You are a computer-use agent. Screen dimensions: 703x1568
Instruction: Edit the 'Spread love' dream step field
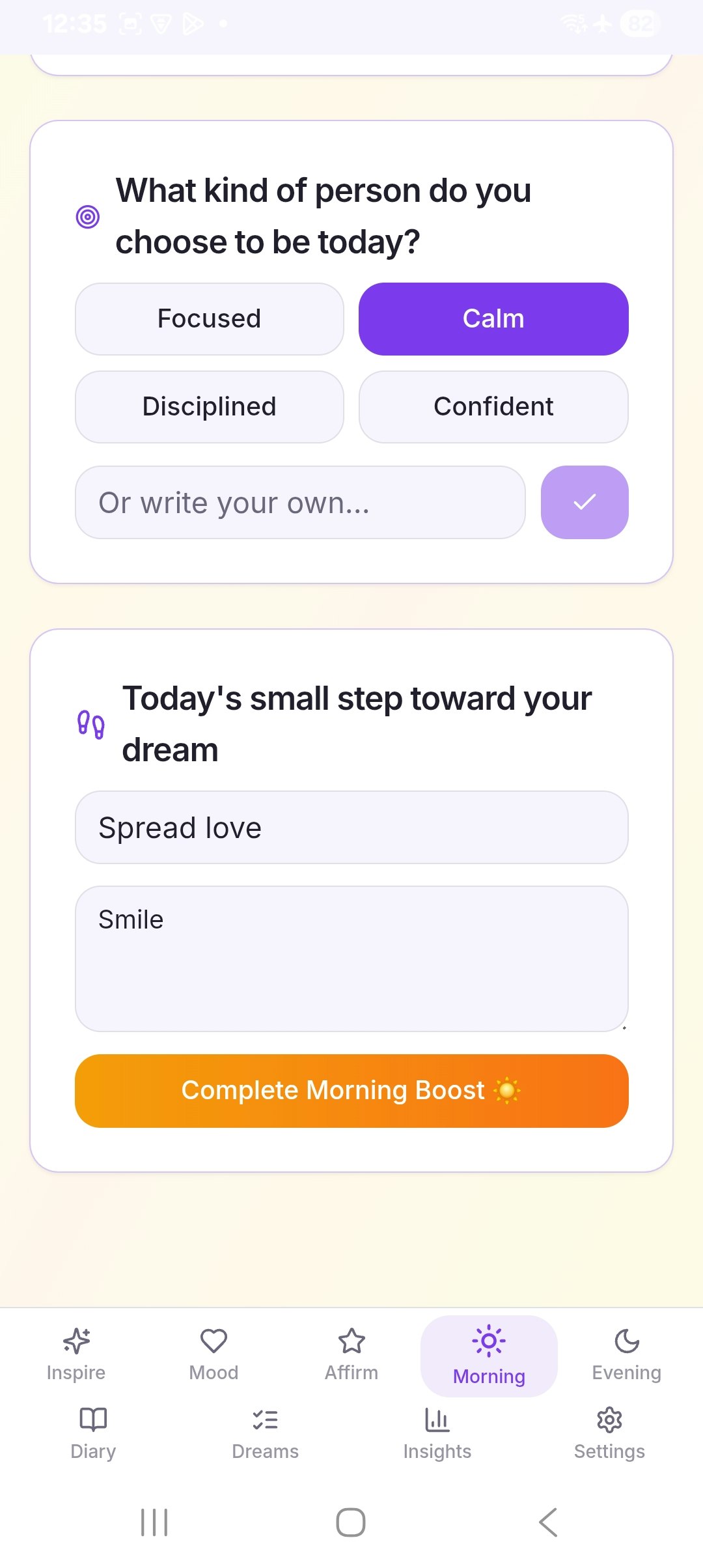[351, 828]
